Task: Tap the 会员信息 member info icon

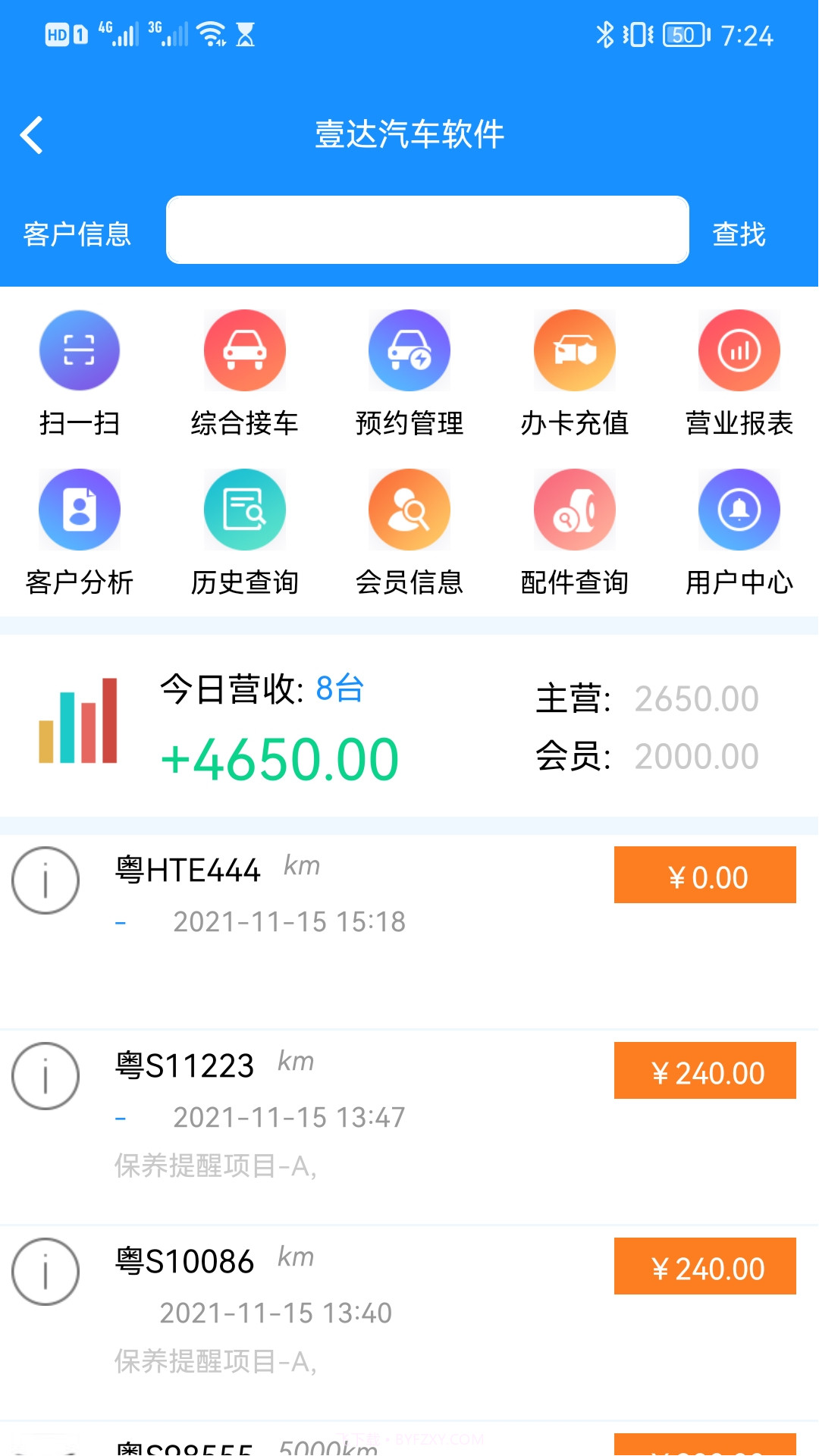Action: (x=409, y=509)
